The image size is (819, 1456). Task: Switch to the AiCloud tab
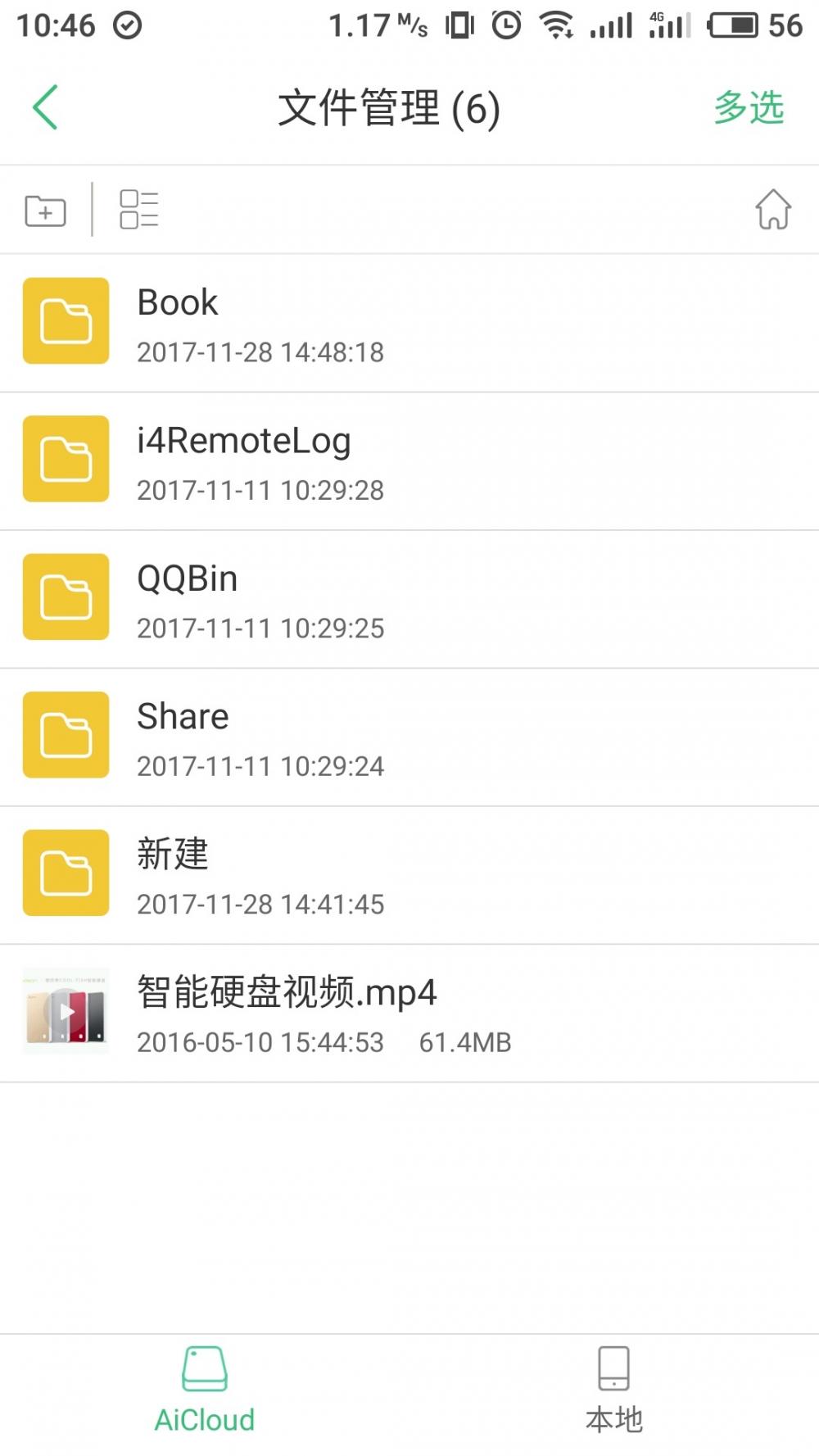coord(205,1389)
